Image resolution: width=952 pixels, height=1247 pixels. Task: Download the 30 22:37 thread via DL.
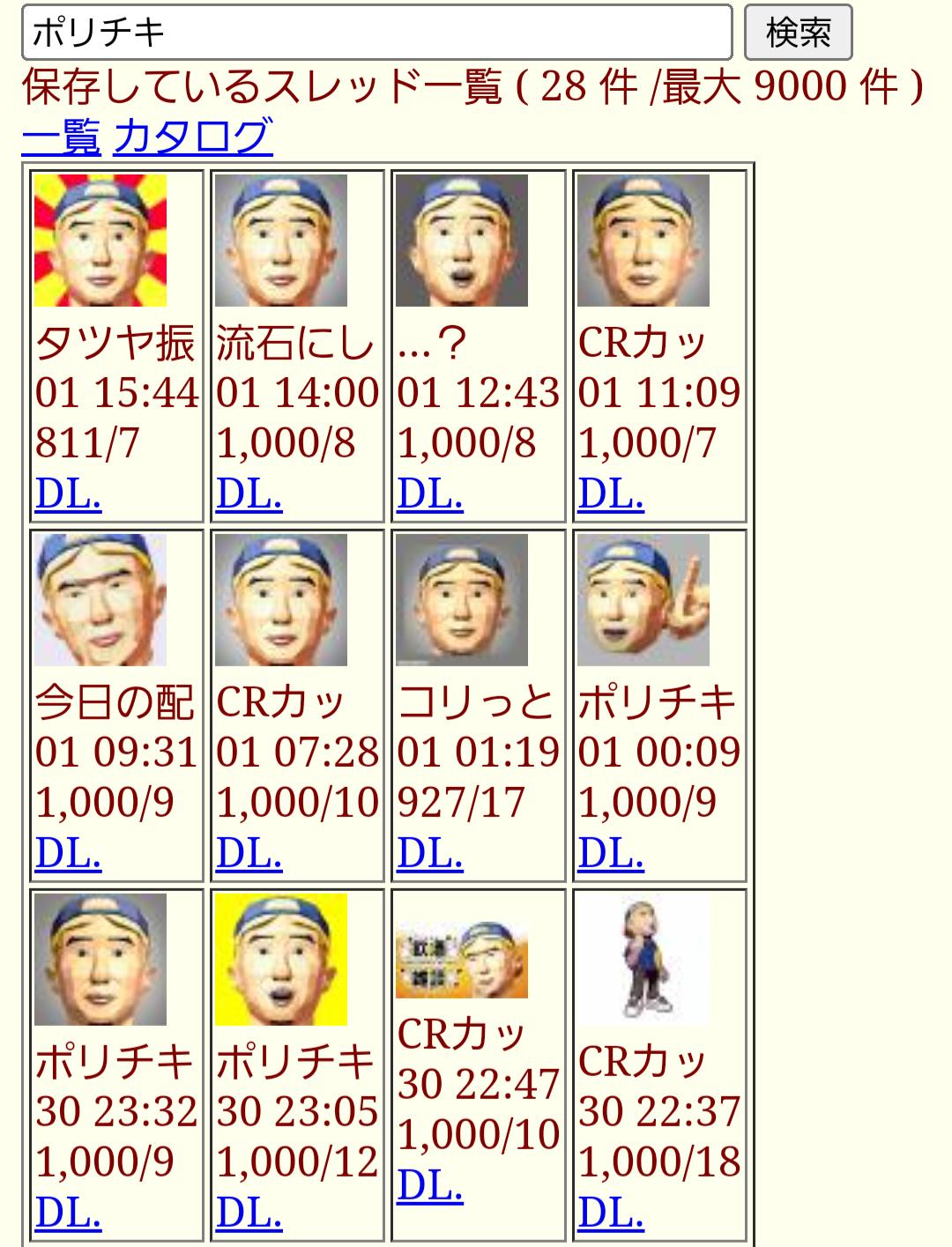pos(611,1214)
